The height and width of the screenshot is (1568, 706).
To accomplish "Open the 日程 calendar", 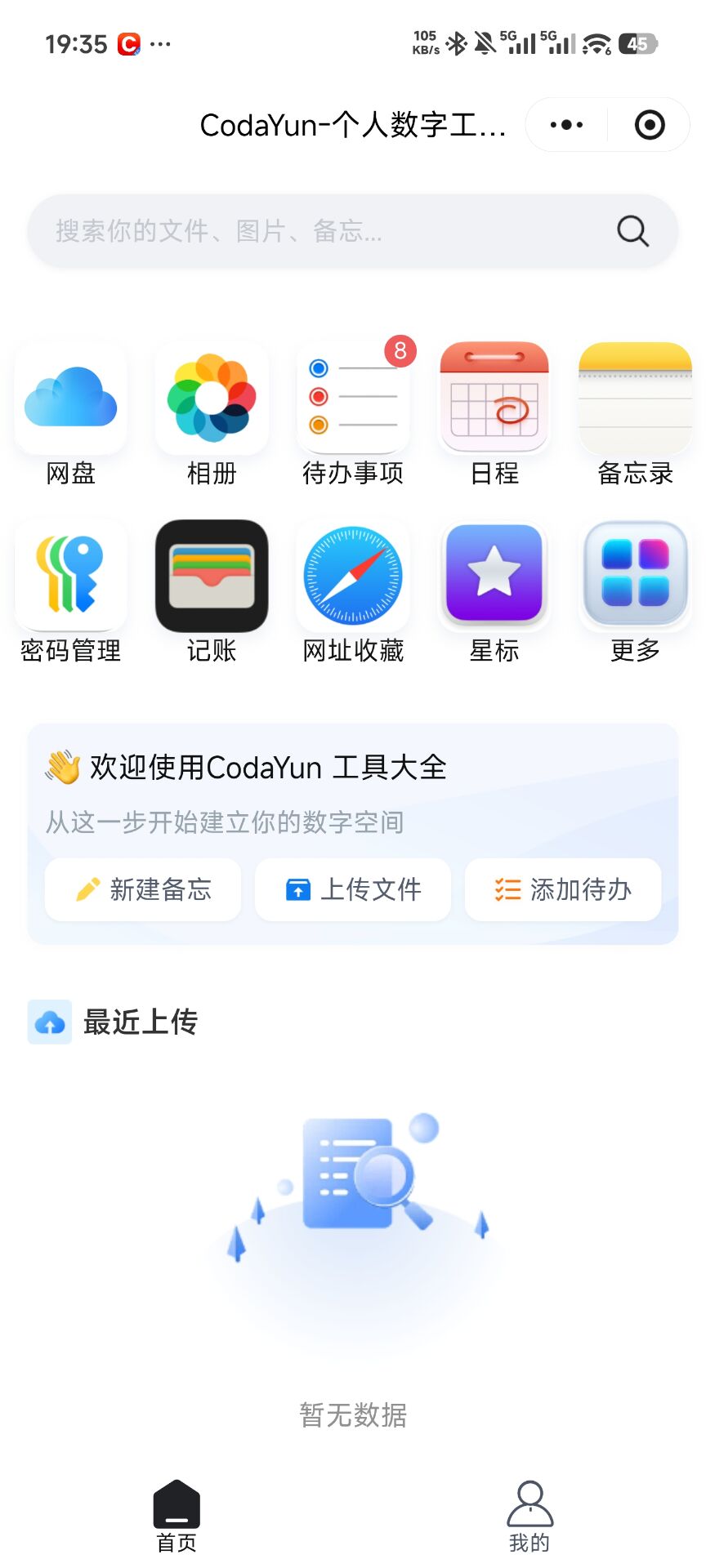I will tap(494, 399).
